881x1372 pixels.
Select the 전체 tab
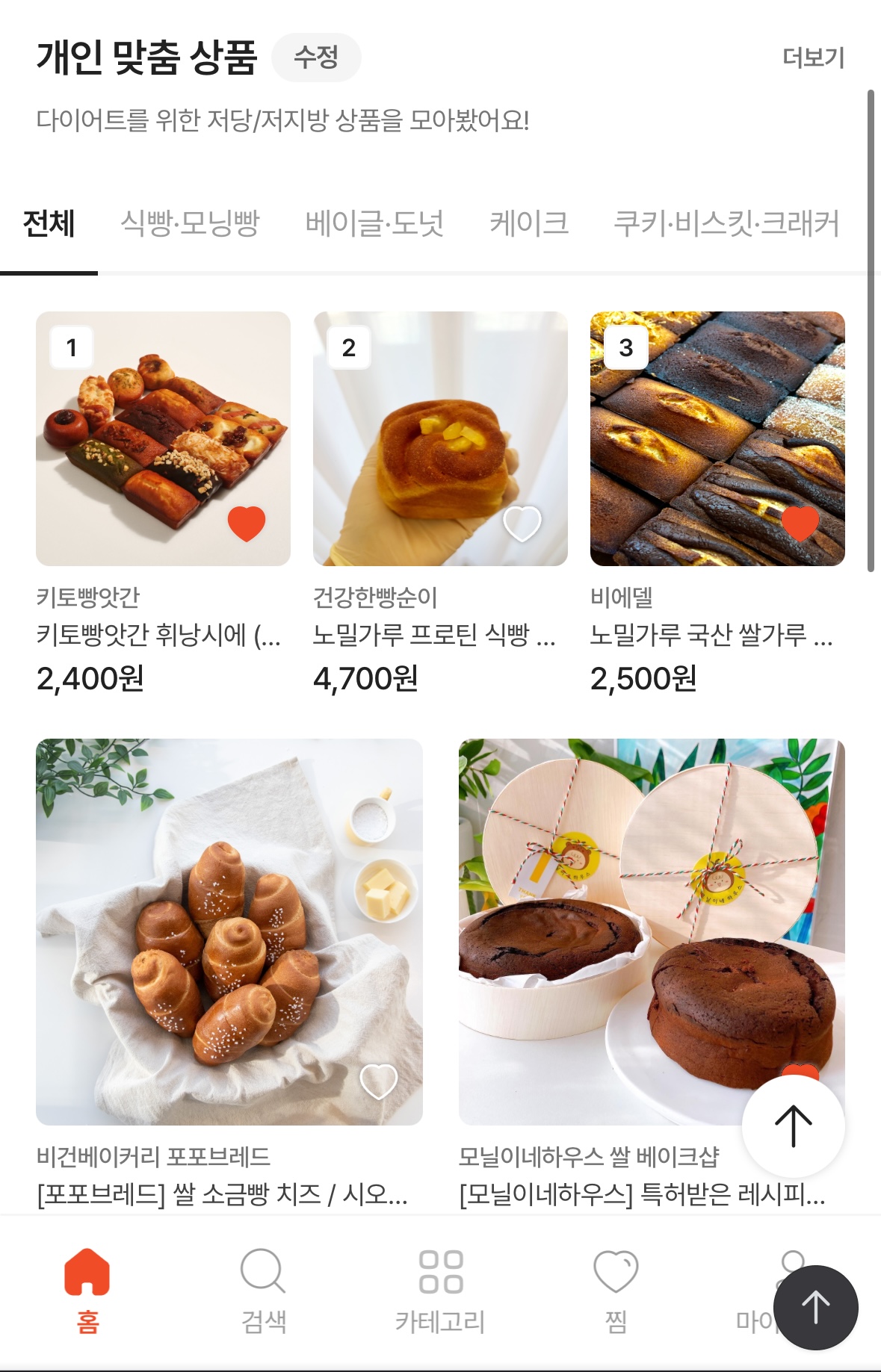(49, 223)
